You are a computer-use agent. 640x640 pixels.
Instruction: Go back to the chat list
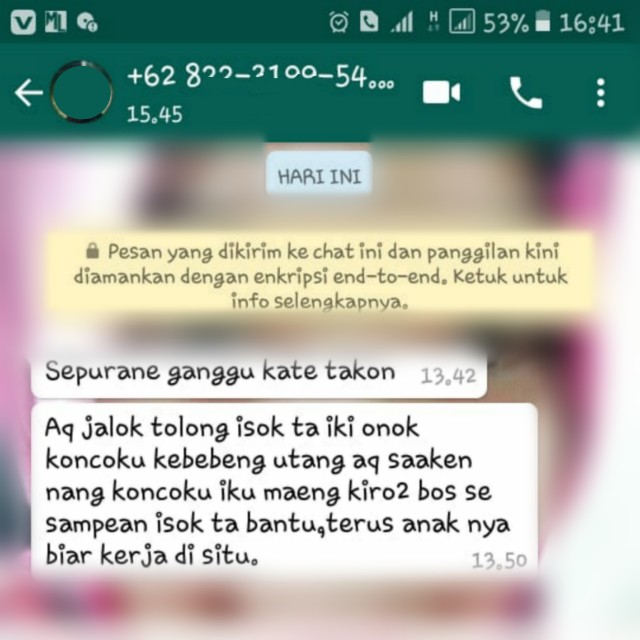pos(28,93)
